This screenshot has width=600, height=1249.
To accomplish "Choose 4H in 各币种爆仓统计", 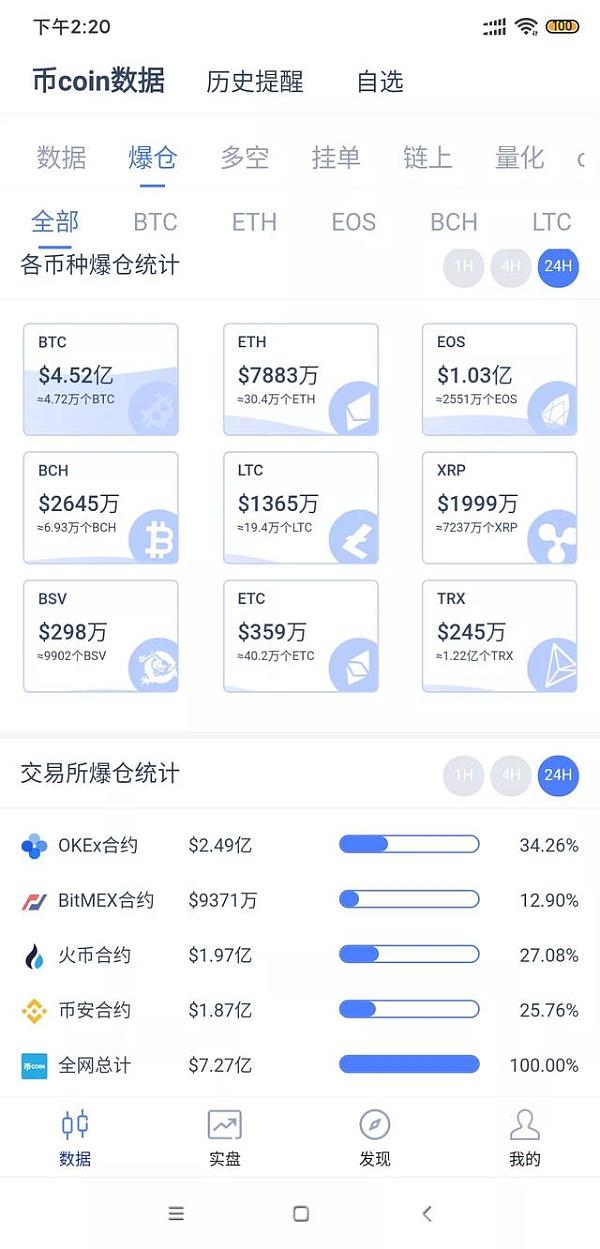I will pyautogui.click(x=511, y=267).
